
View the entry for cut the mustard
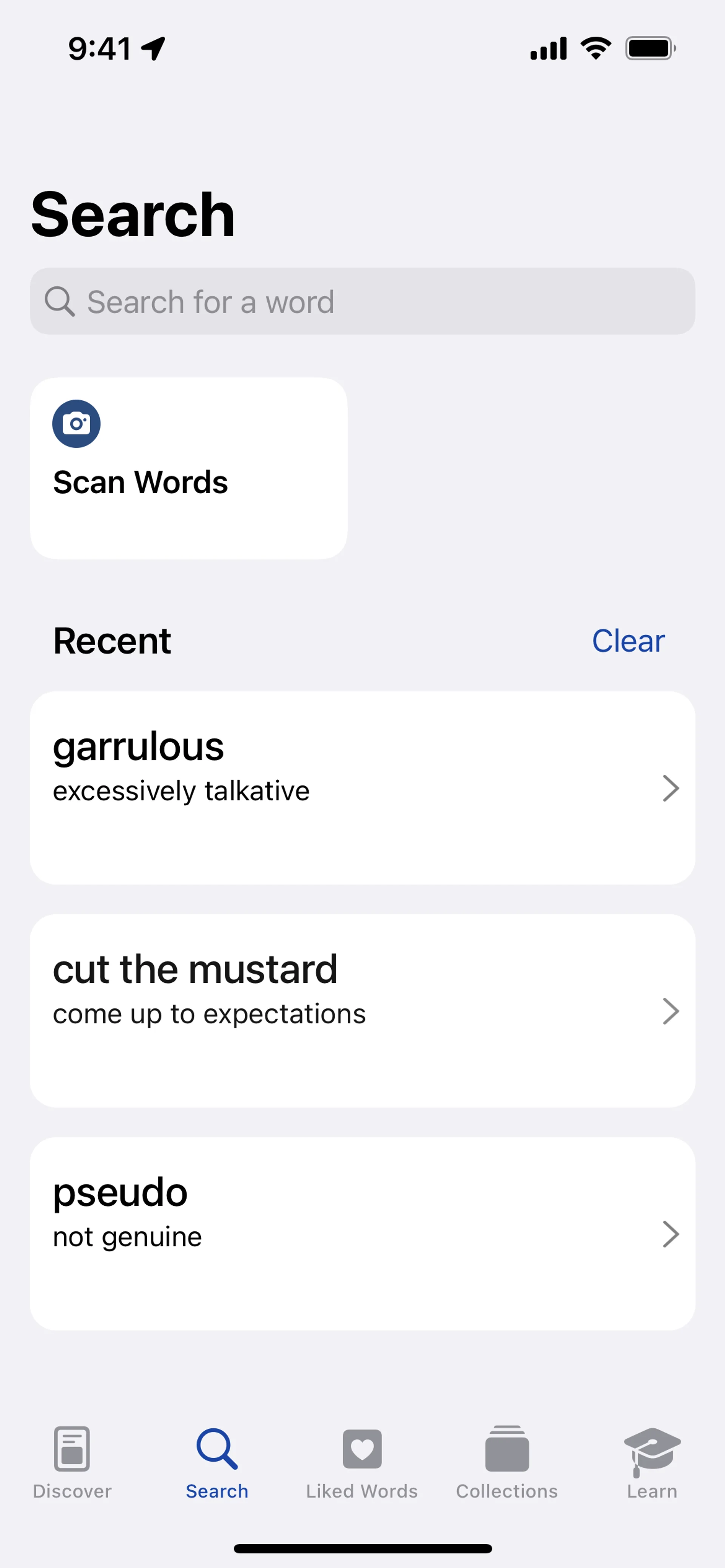pyautogui.click(x=362, y=1010)
